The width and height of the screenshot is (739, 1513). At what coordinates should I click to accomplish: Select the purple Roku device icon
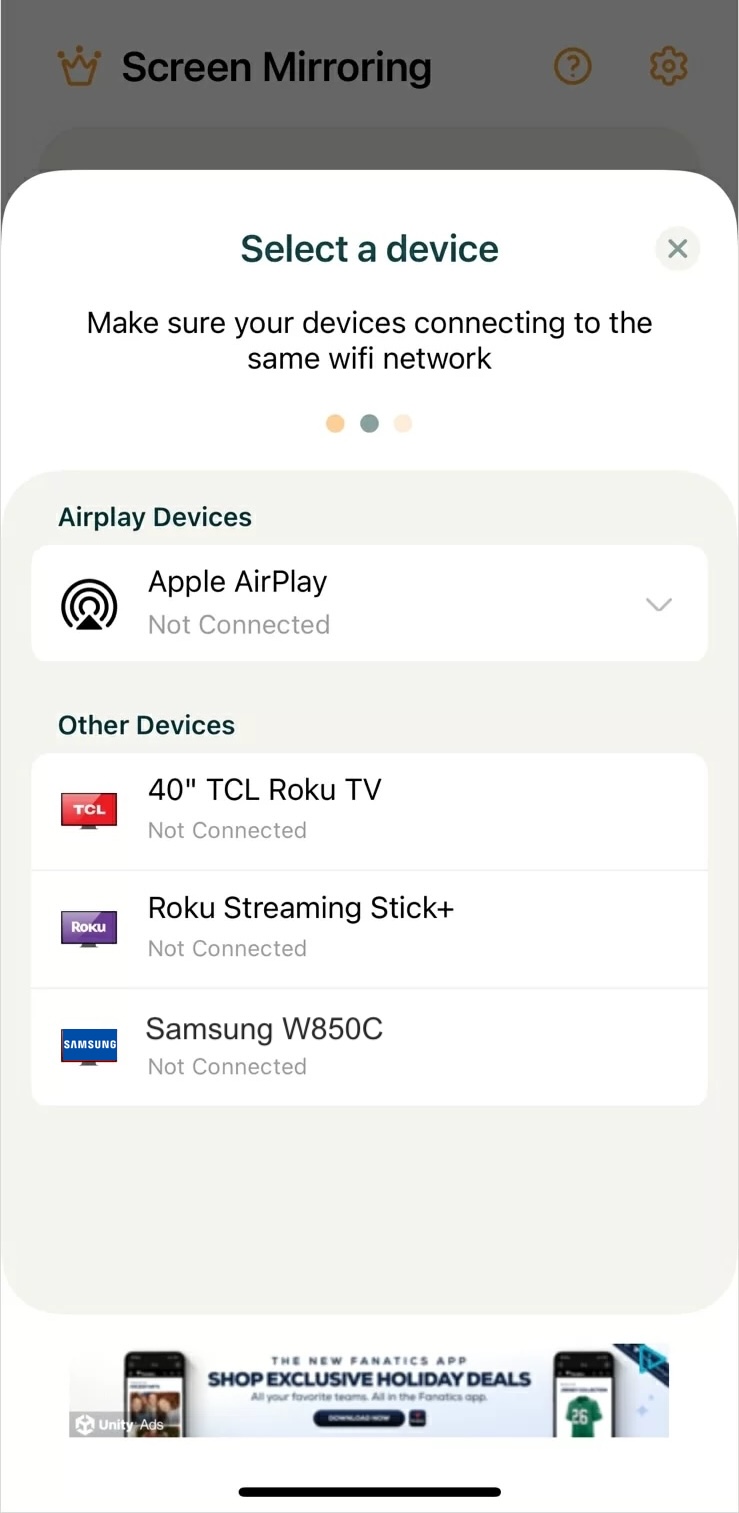pyautogui.click(x=88, y=928)
